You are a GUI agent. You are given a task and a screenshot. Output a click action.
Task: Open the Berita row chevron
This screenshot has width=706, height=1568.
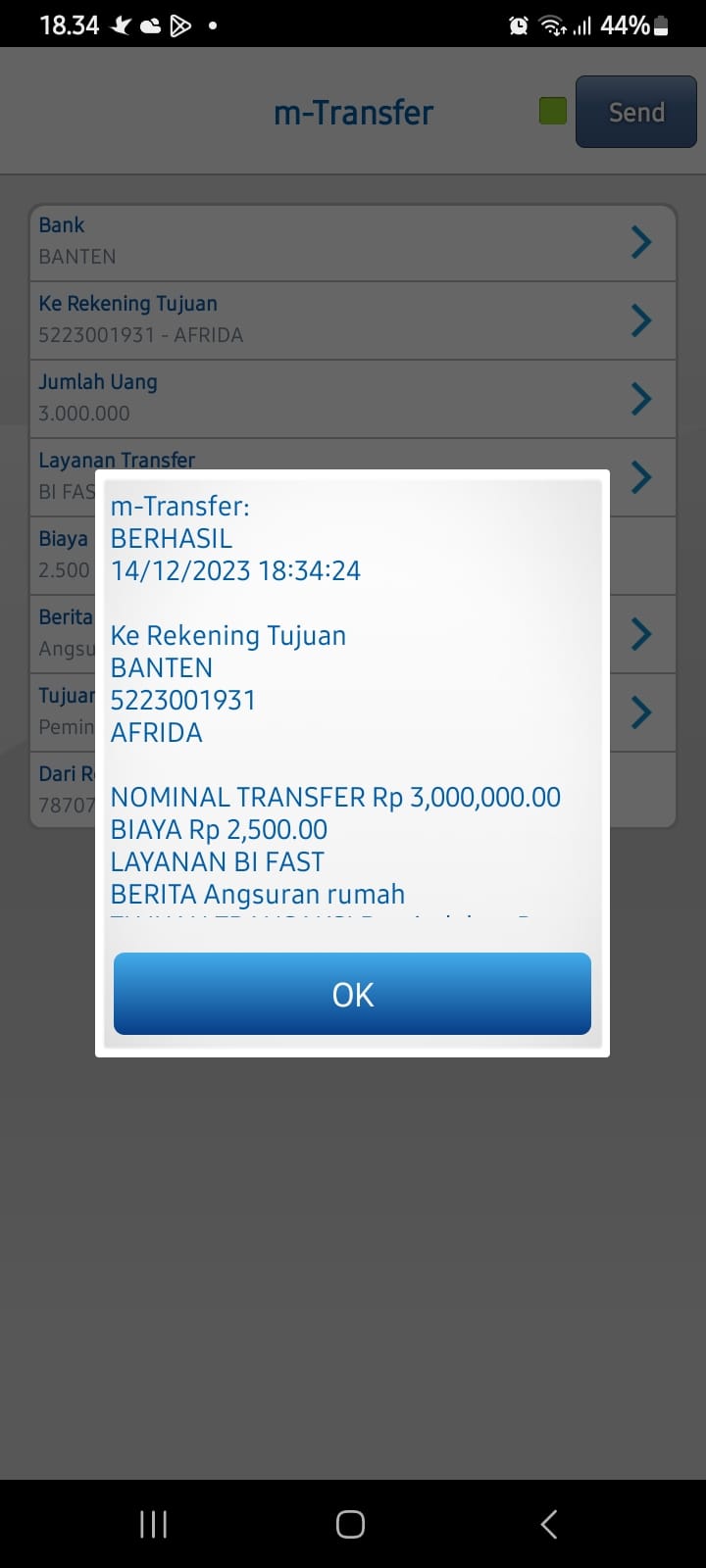(x=641, y=634)
